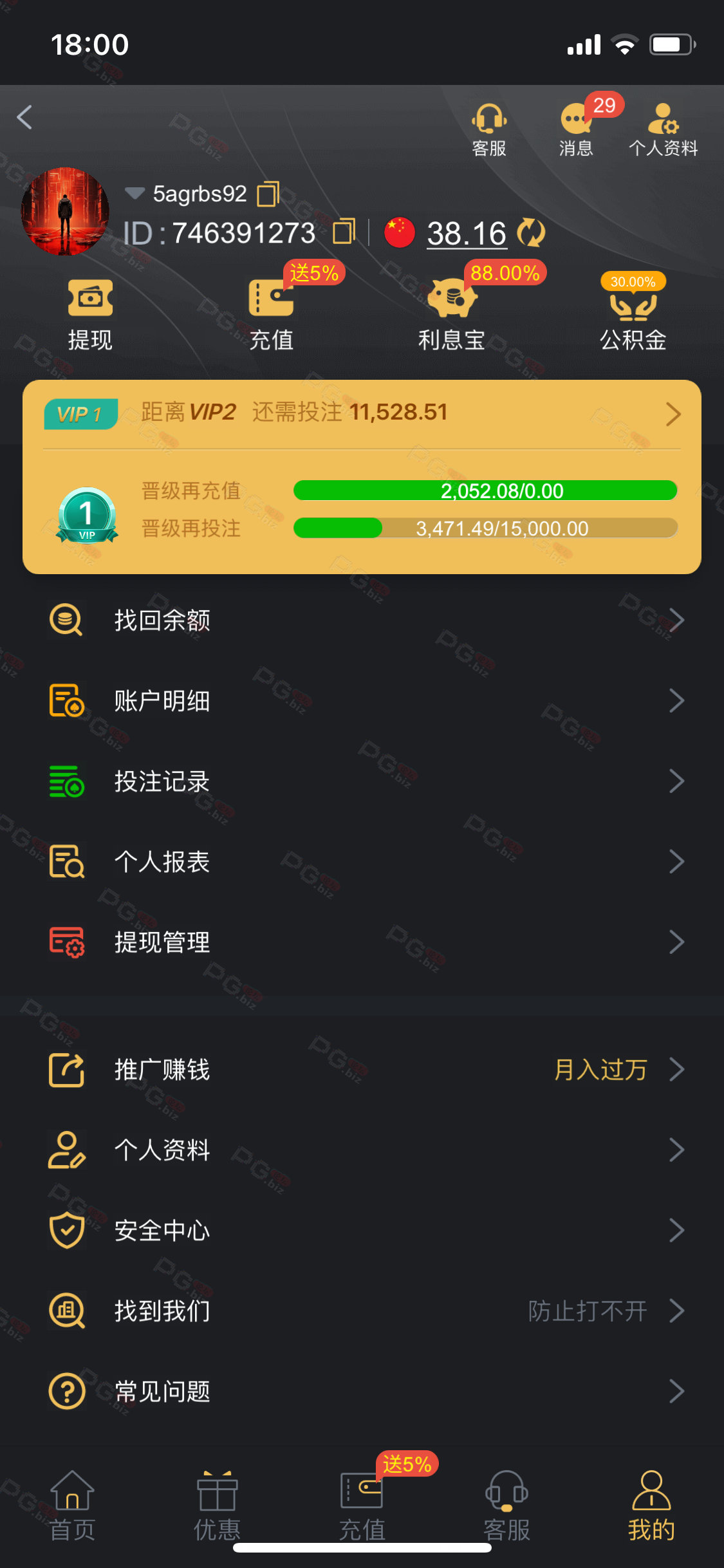Open 找到我们 row
This screenshot has height=1568, width=724.
coord(362,1311)
